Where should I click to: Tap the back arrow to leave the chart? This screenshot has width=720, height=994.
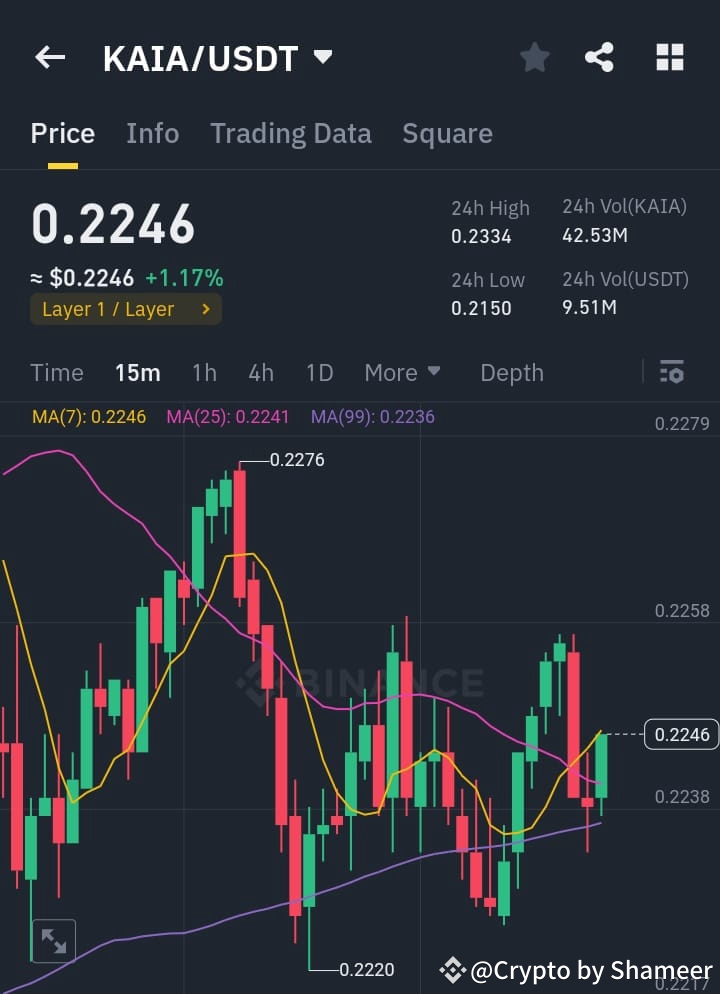click(49, 57)
